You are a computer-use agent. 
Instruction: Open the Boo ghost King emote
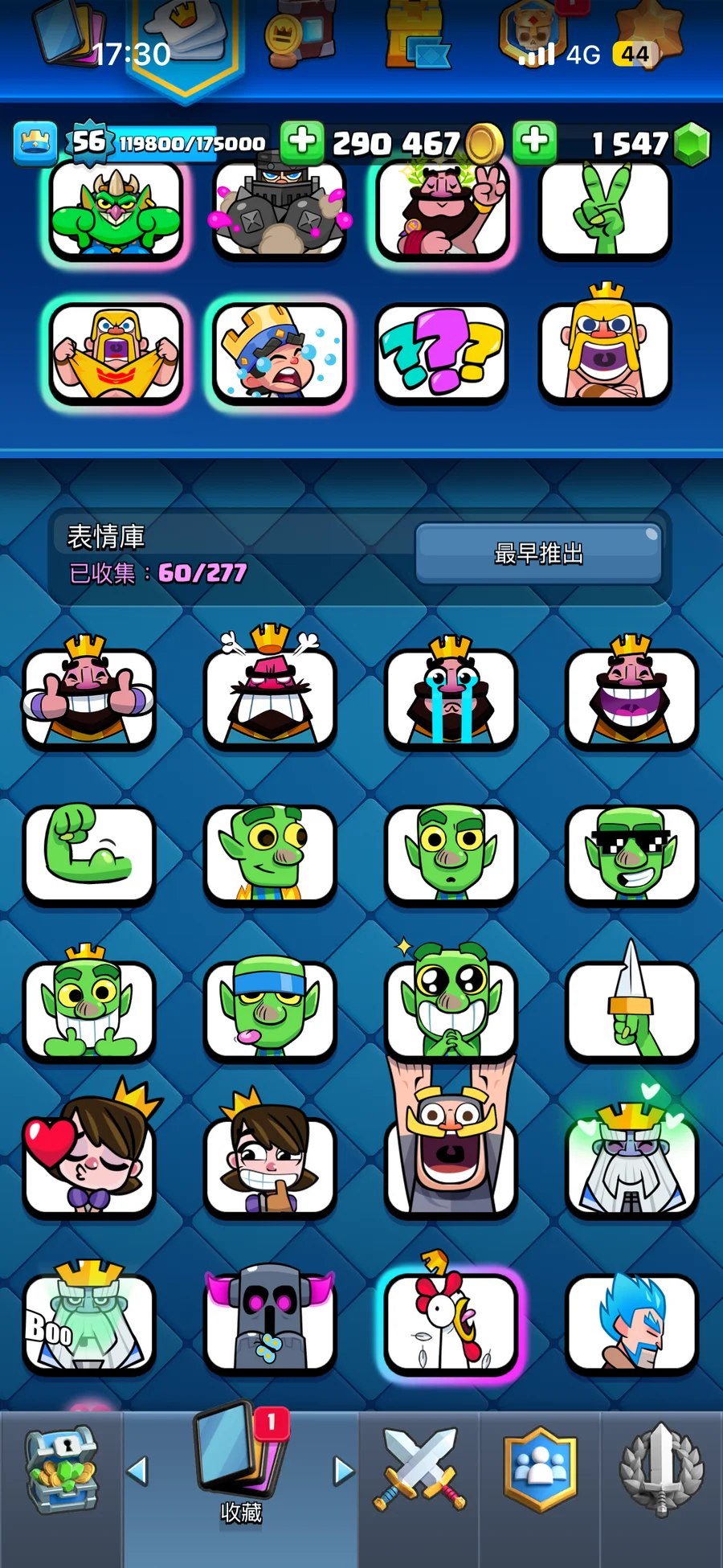point(88,1320)
